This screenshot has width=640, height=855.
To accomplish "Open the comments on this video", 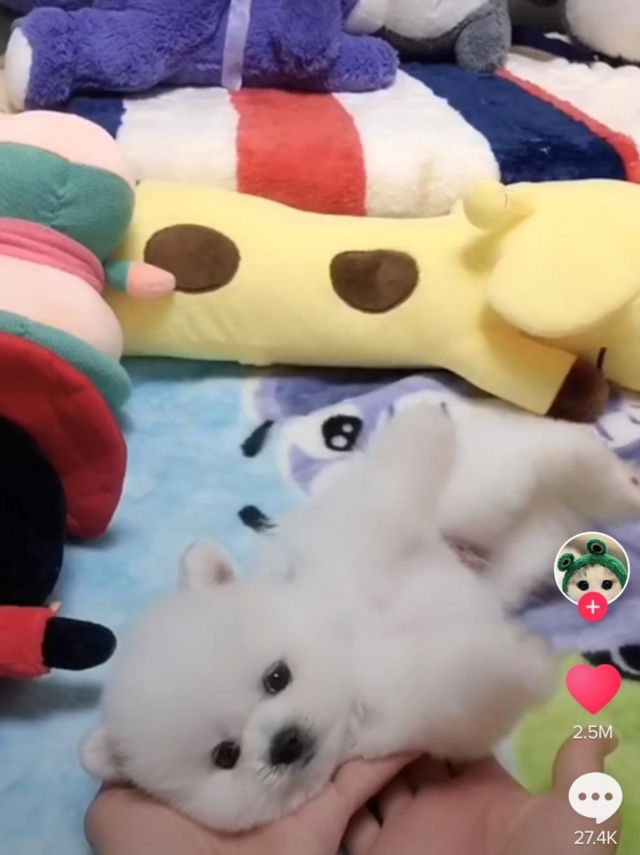I will click(x=594, y=798).
